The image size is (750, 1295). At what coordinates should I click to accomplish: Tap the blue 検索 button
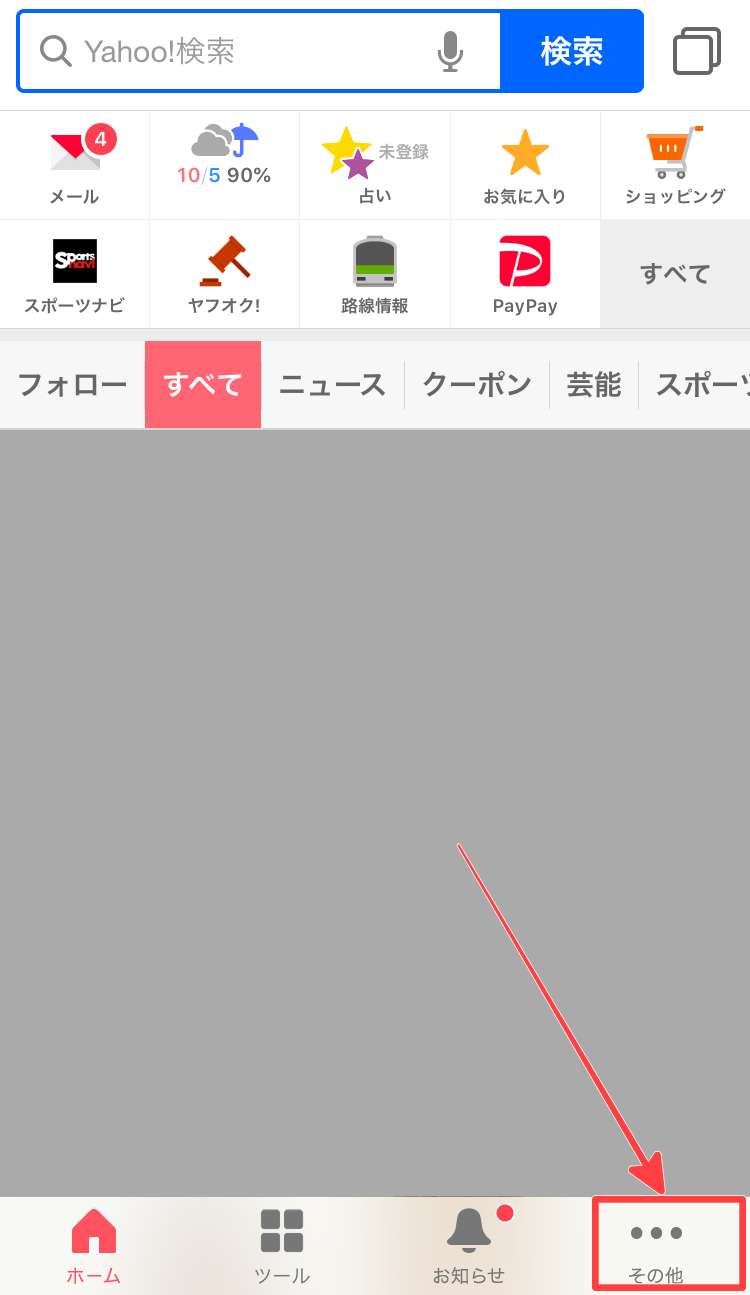tap(571, 51)
